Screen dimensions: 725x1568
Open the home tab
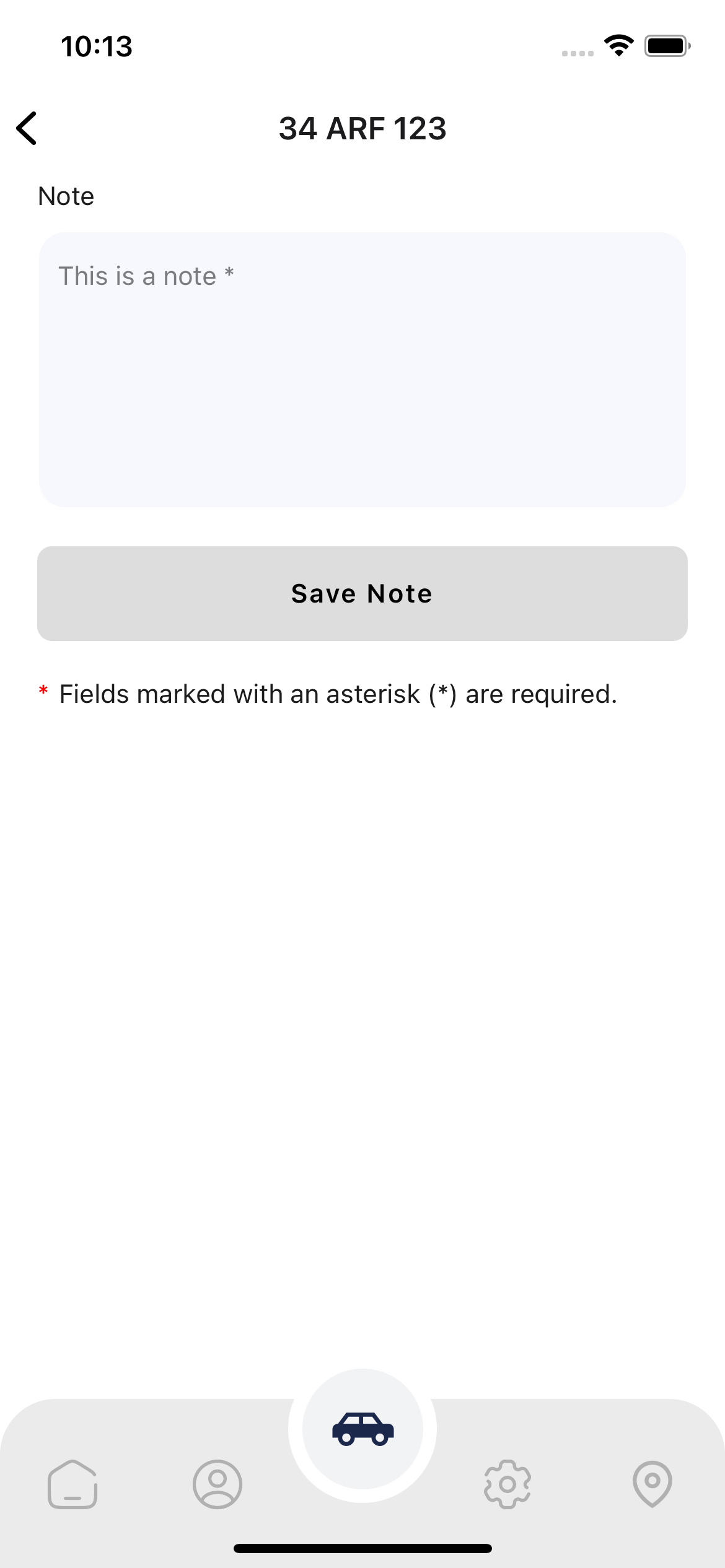point(72,1484)
